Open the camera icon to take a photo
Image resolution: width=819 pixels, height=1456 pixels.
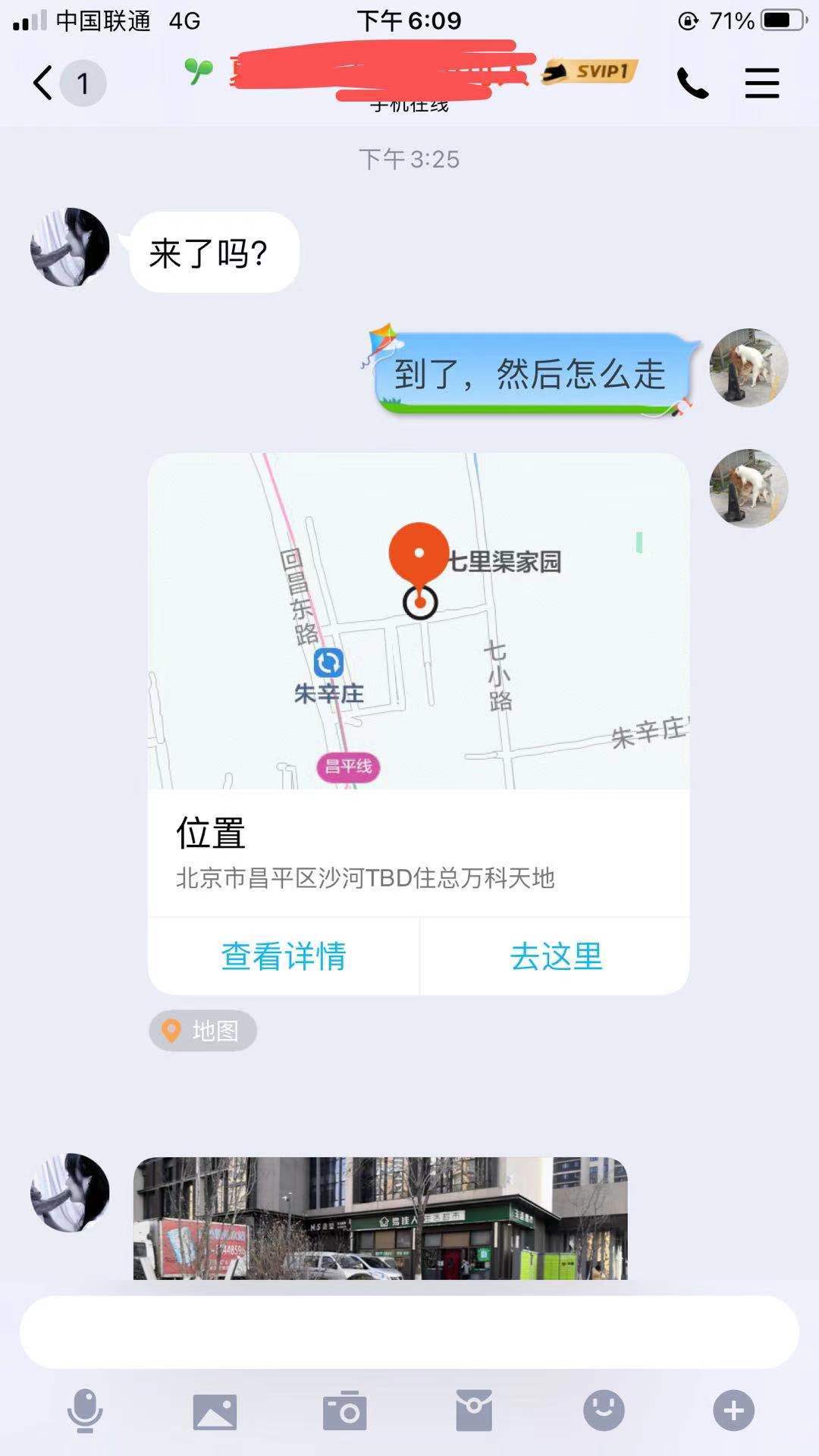point(344,1410)
